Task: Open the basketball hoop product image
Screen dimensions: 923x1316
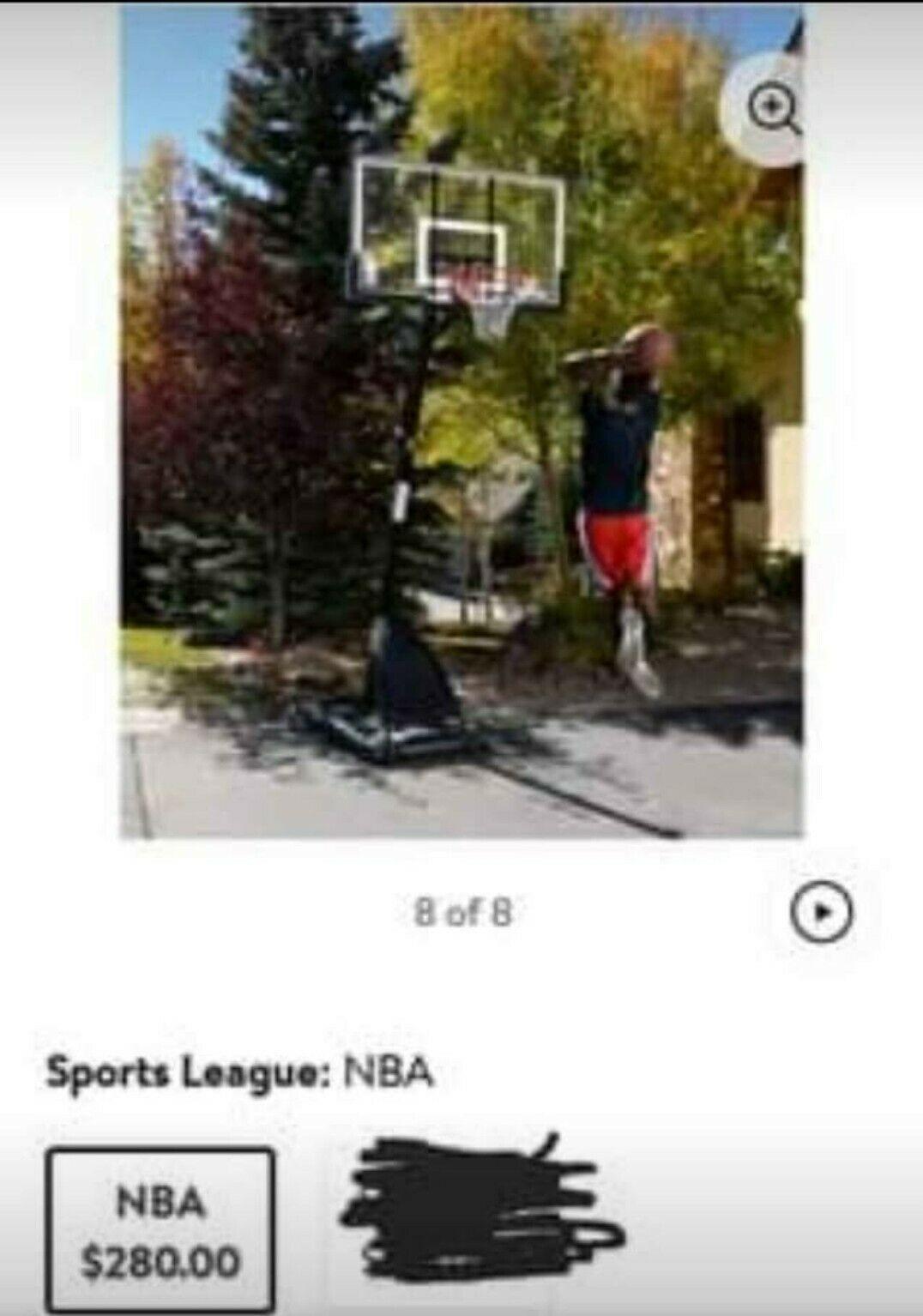Action: click(461, 420)
